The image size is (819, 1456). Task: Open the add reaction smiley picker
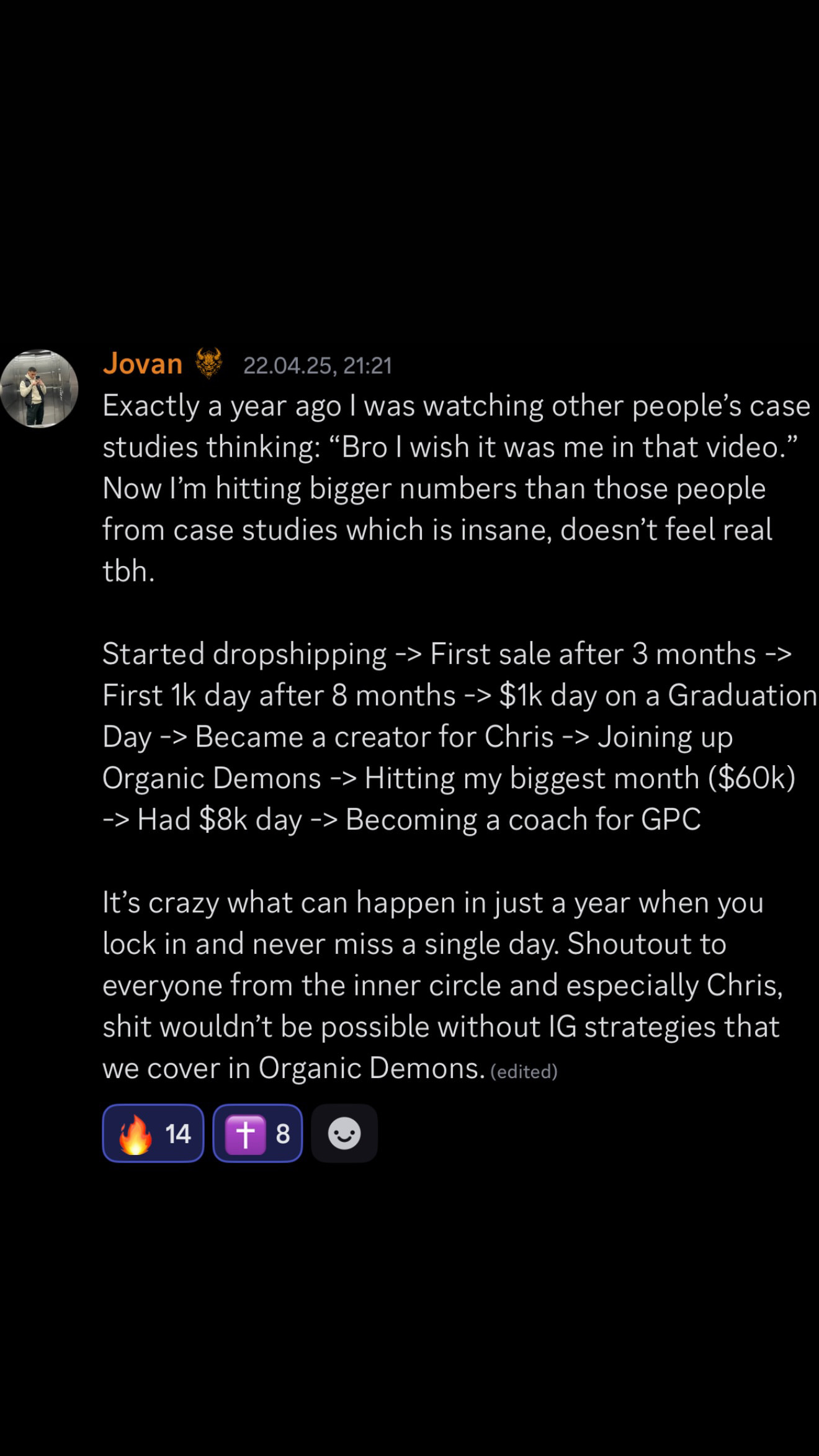[344, 1133]
